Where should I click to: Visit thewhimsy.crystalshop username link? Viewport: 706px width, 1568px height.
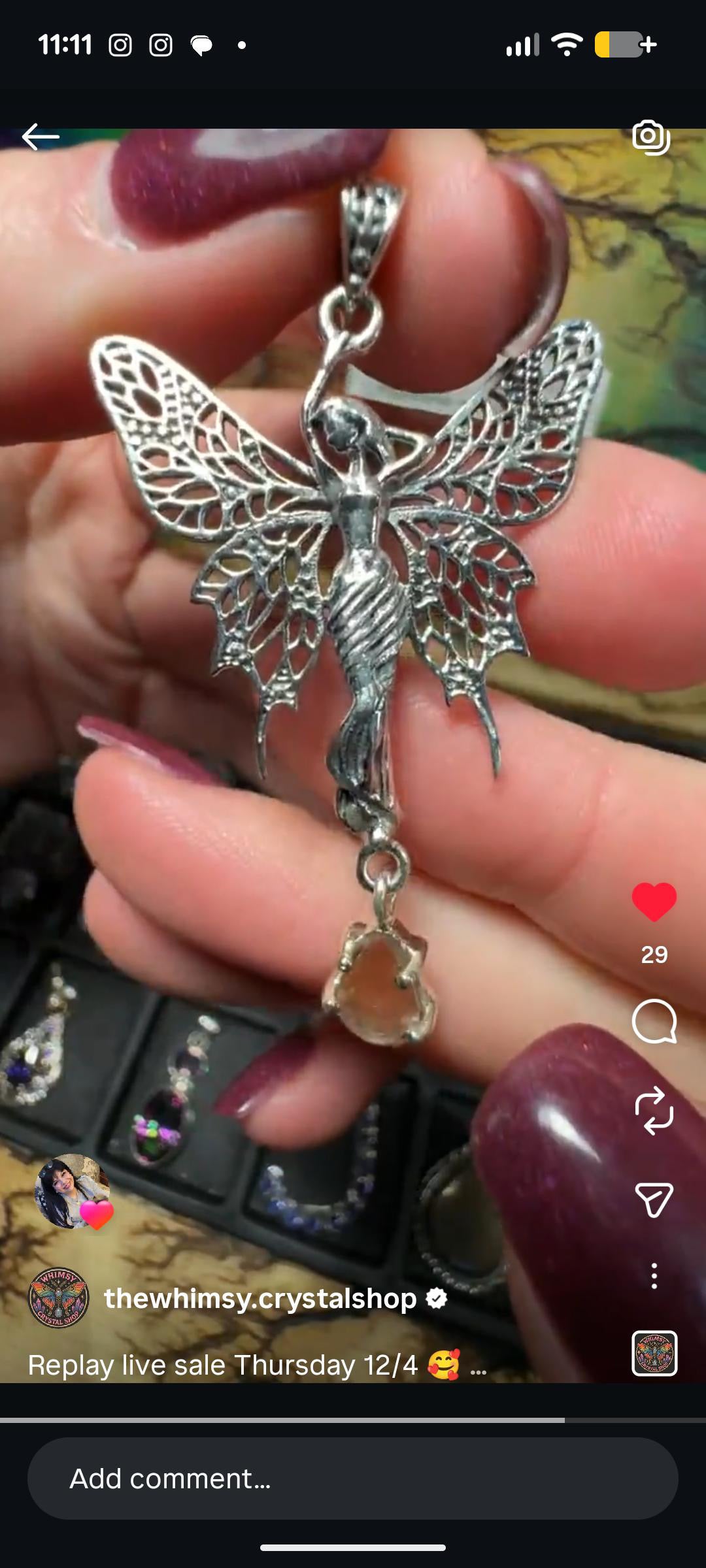[260, 1298]
